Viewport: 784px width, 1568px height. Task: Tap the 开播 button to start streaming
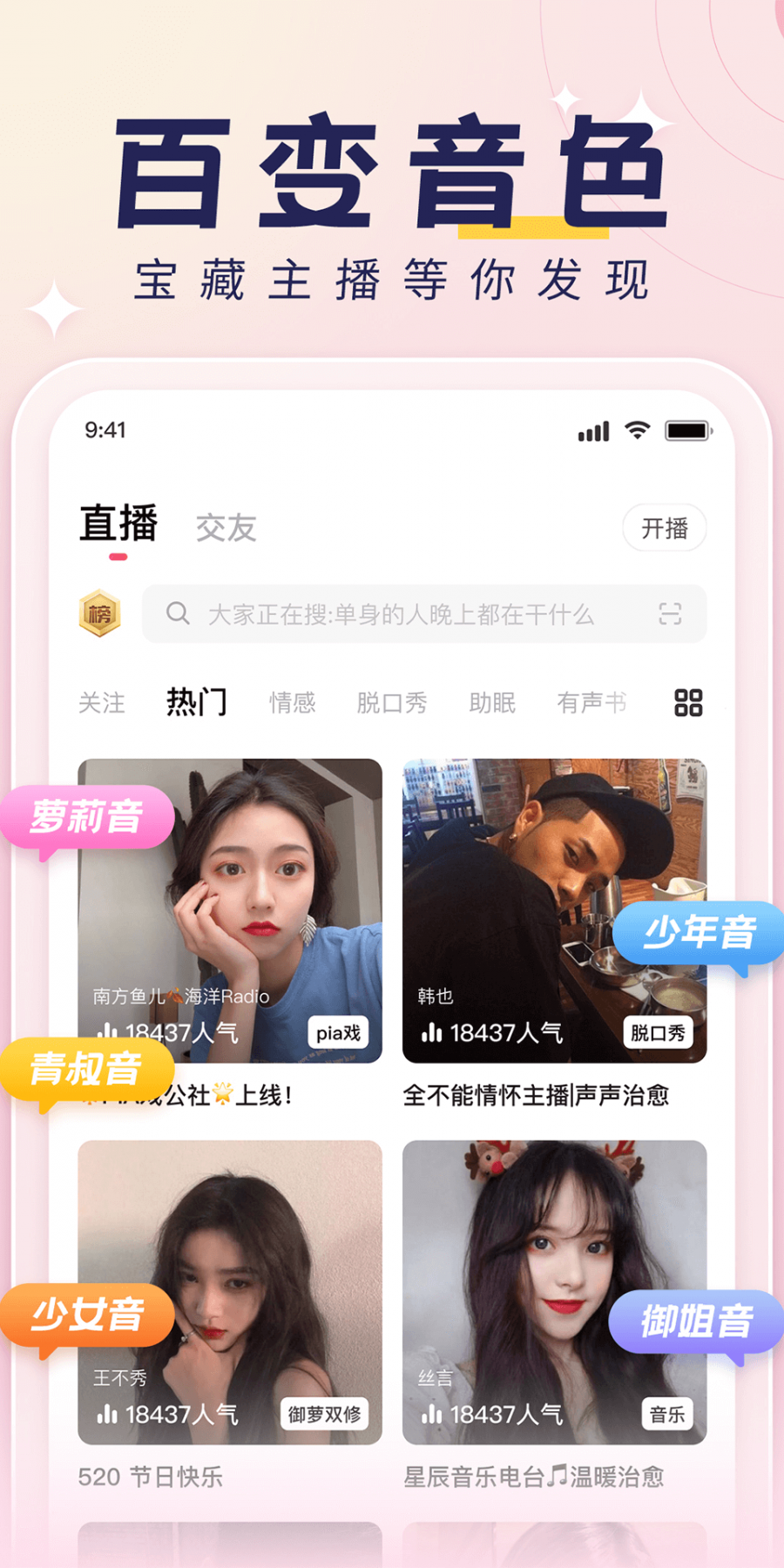tap(665, 529)
